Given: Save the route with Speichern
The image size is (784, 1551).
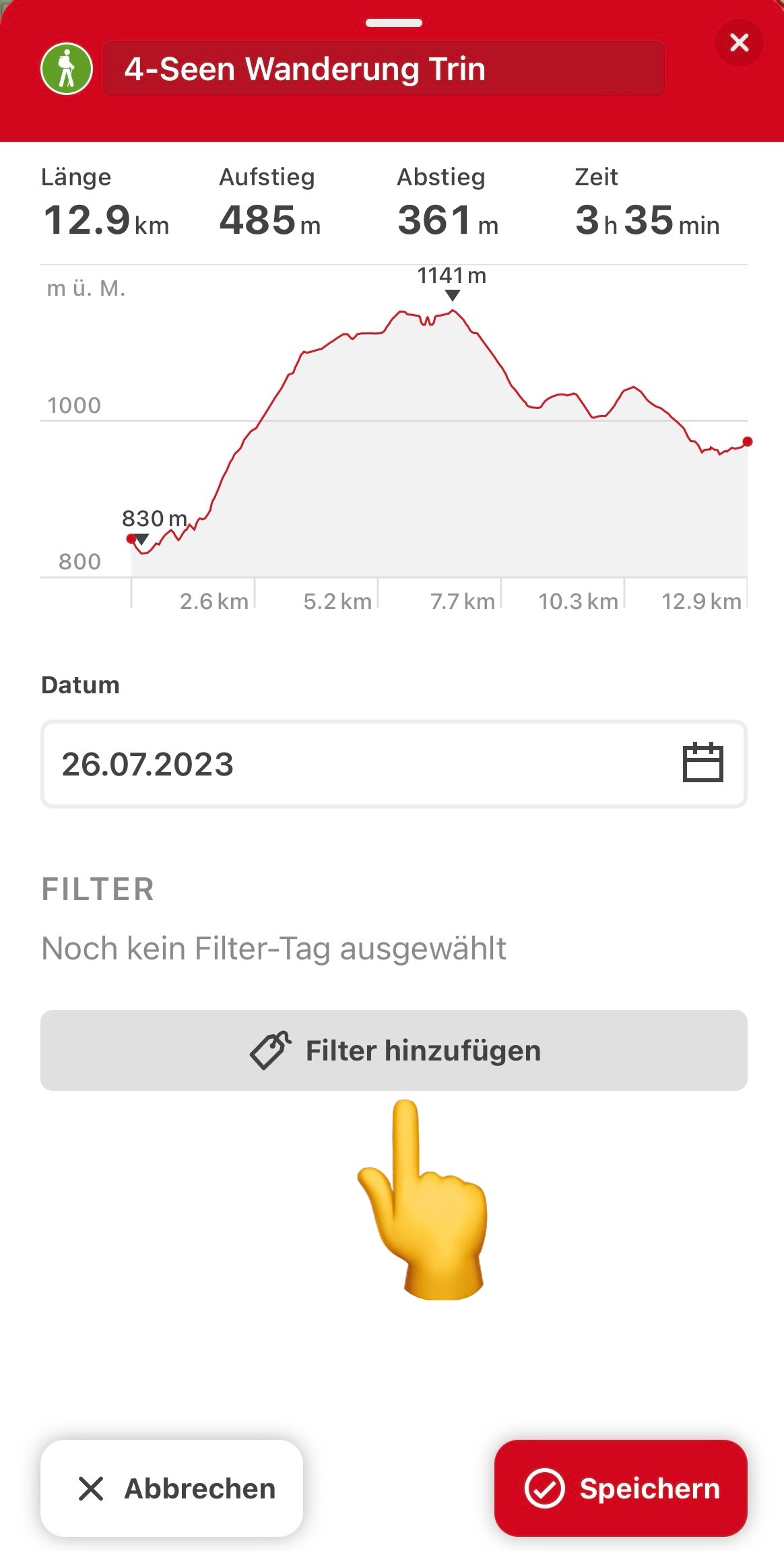Looking at the screenshot, I should click(620, 1488).
